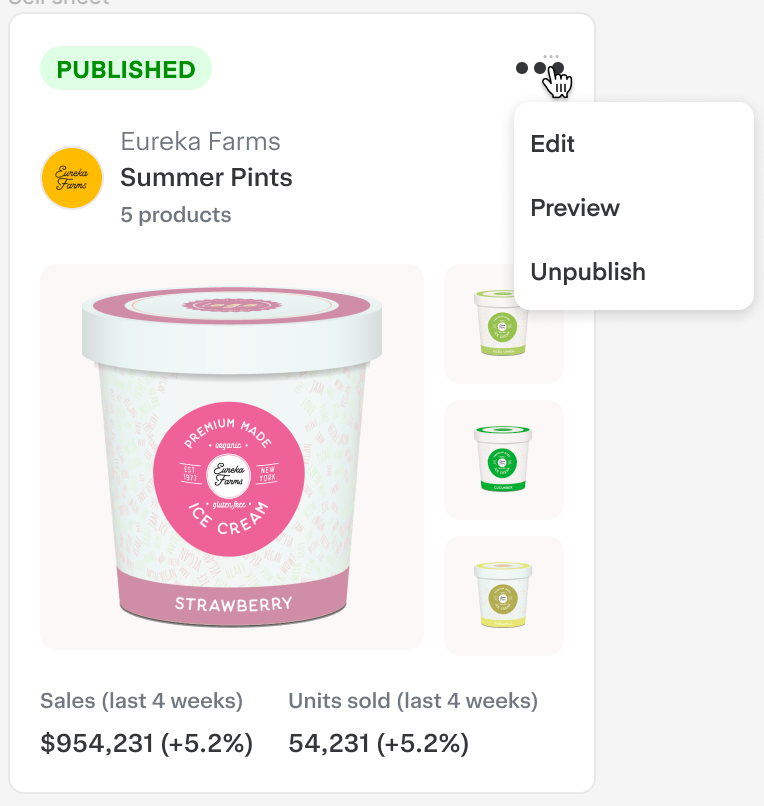
Task: Open the Cucumber pint thumbnail
Action: [x=504, y=460]
